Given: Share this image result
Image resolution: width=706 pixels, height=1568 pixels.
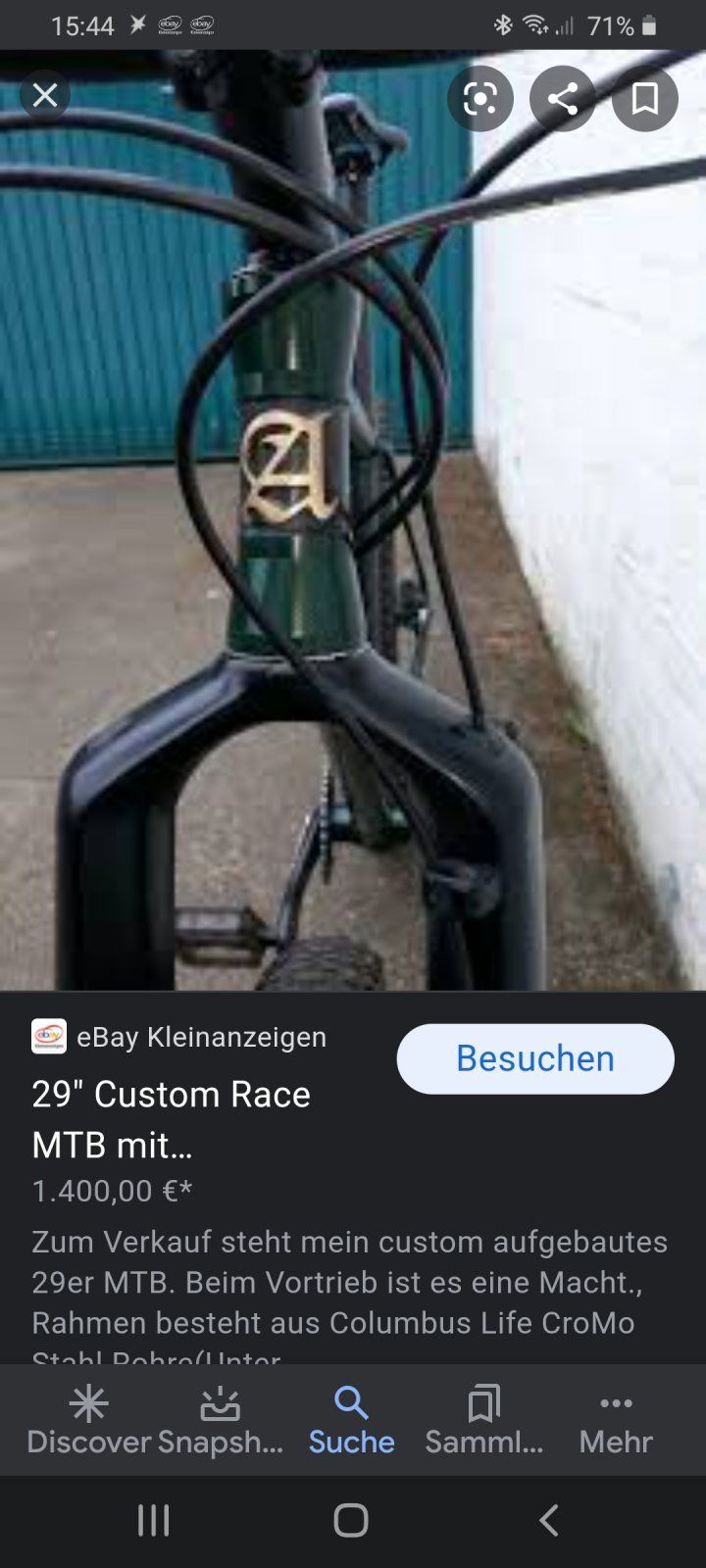Looking at the screenshot, I should pyautogui.click(x=562, y=98).
